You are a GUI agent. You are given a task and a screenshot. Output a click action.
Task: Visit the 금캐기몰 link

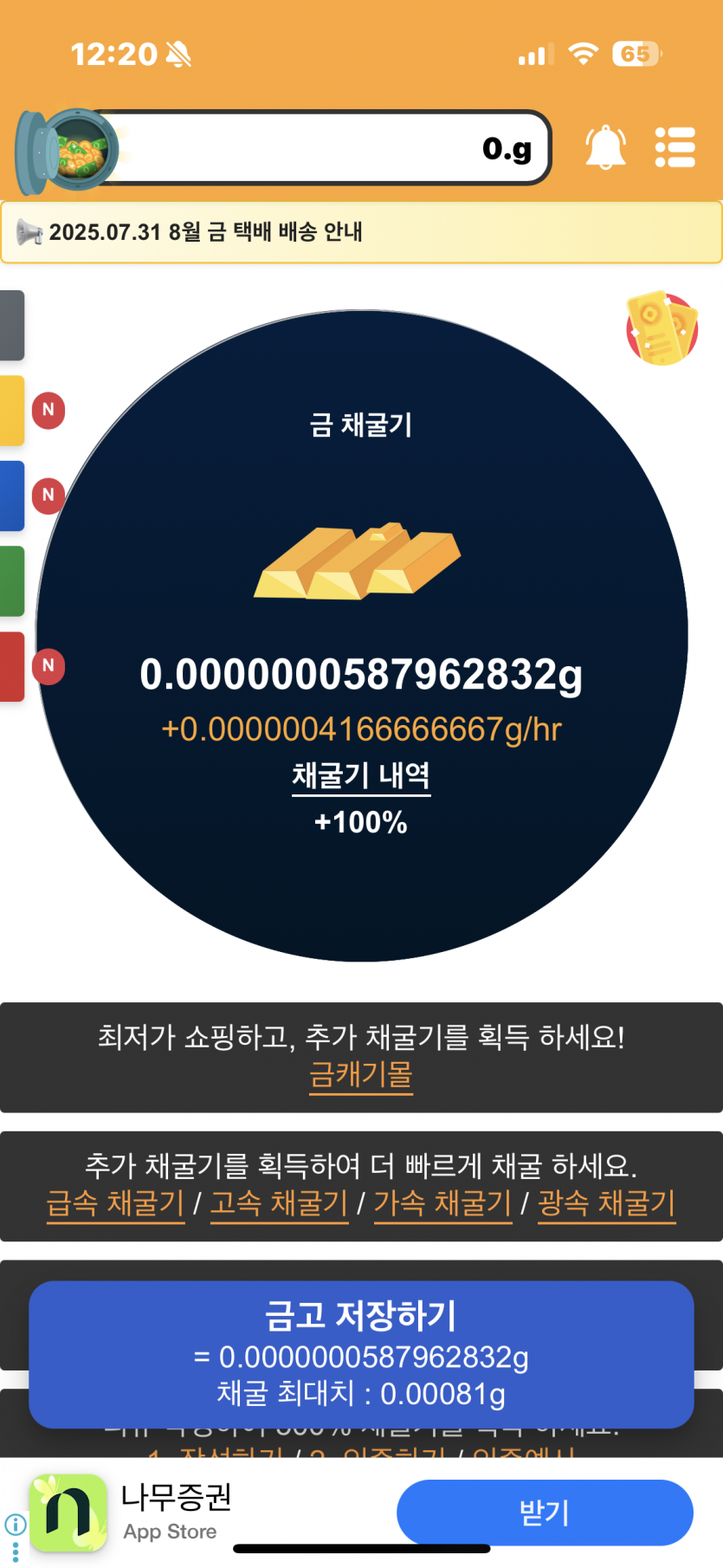361,1075
